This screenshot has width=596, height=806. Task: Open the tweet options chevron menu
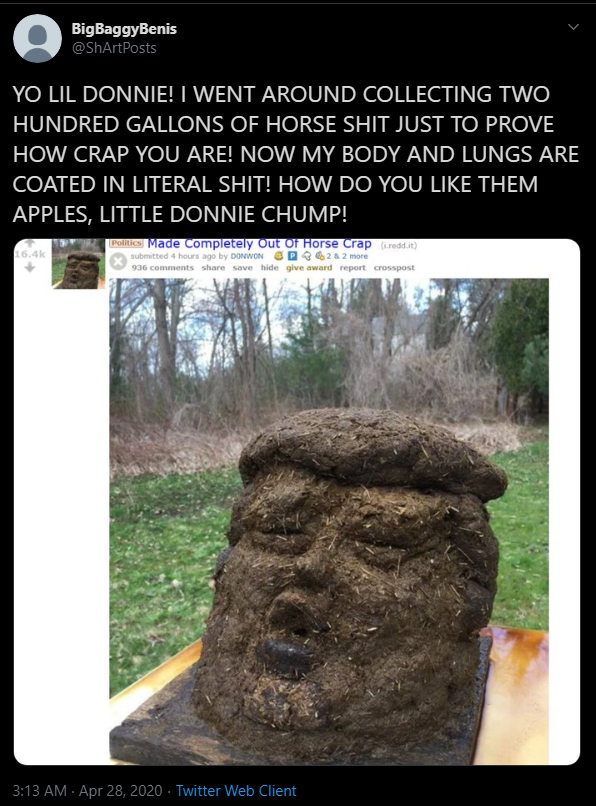(573, 27)
